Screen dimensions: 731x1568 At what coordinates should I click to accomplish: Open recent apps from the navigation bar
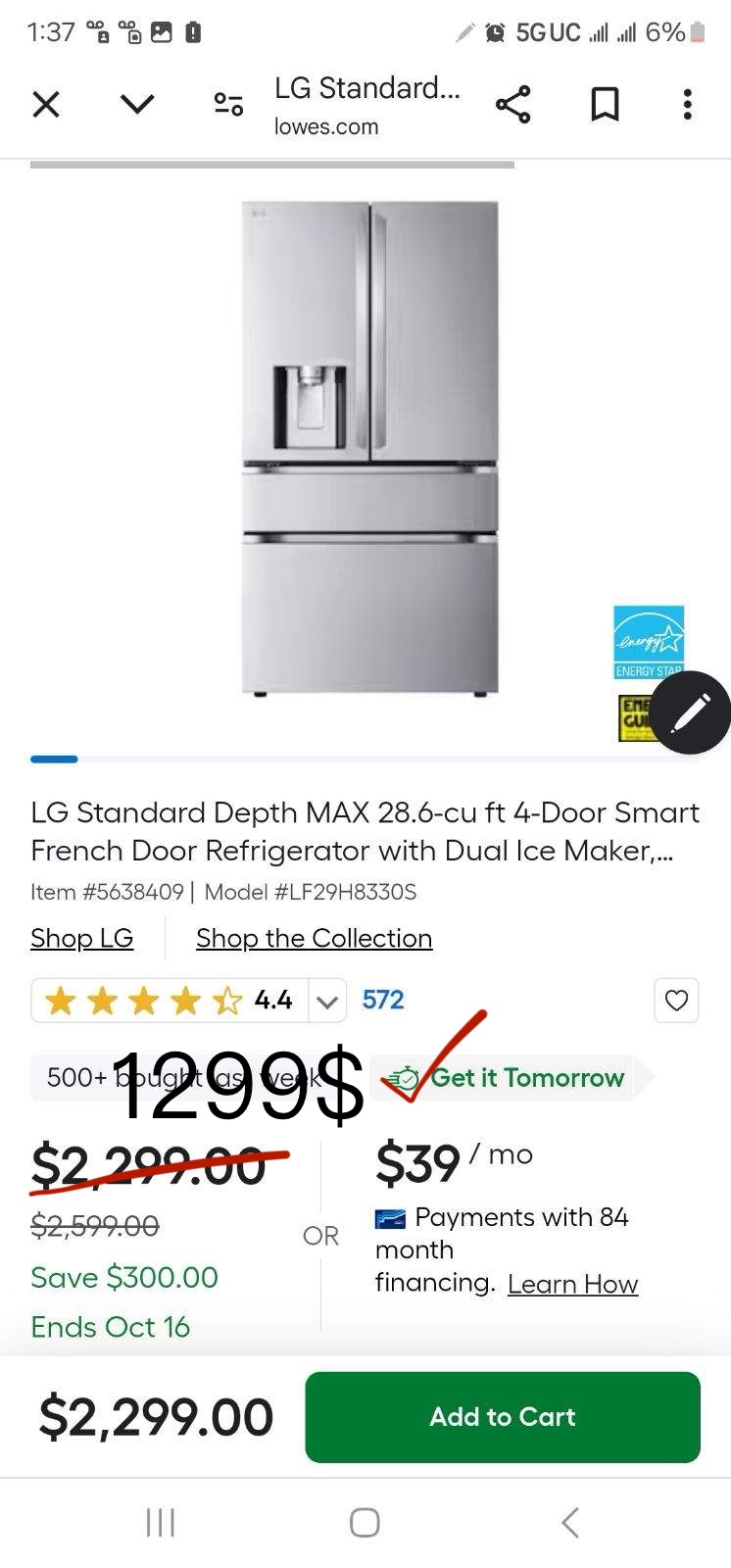(160, 1522)
